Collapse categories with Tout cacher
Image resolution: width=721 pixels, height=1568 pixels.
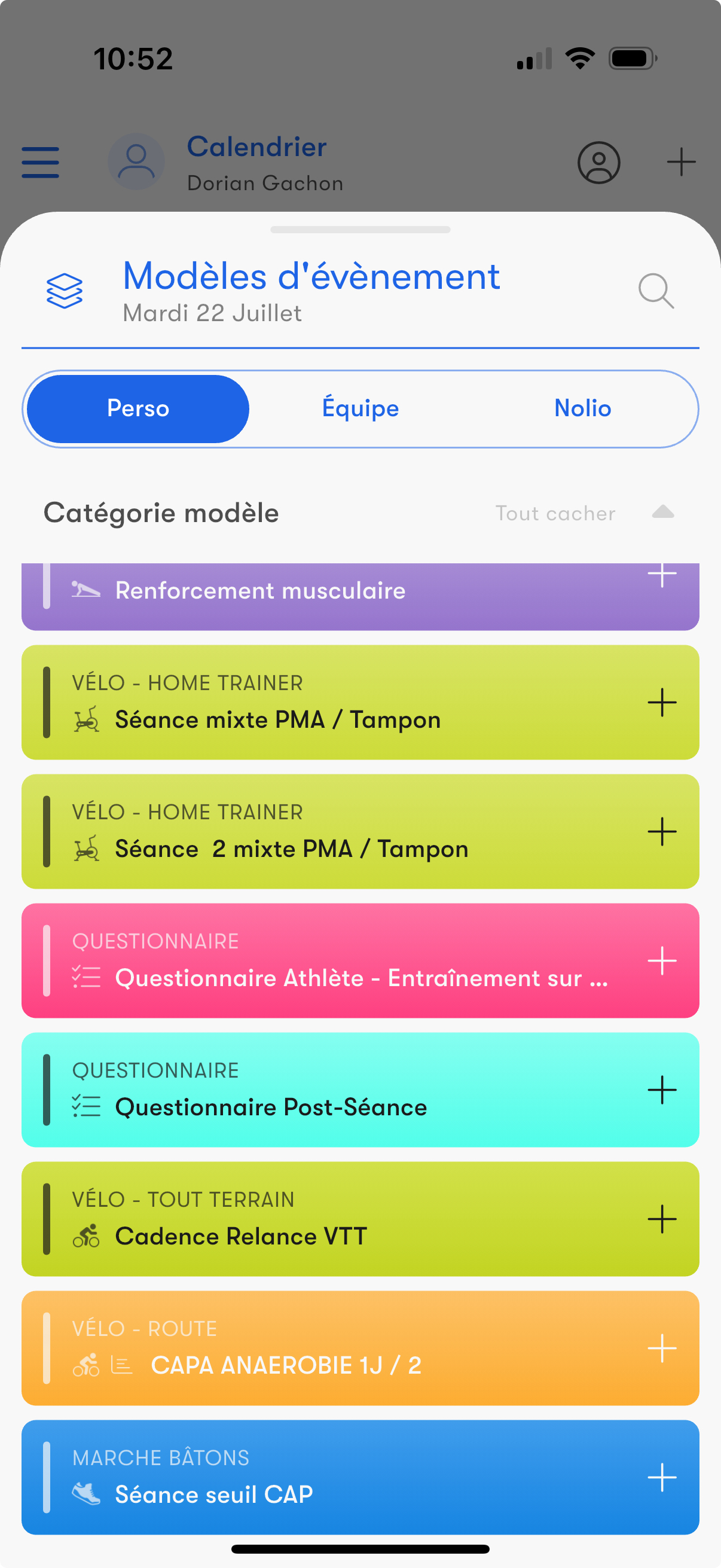(x=554, y=513)
